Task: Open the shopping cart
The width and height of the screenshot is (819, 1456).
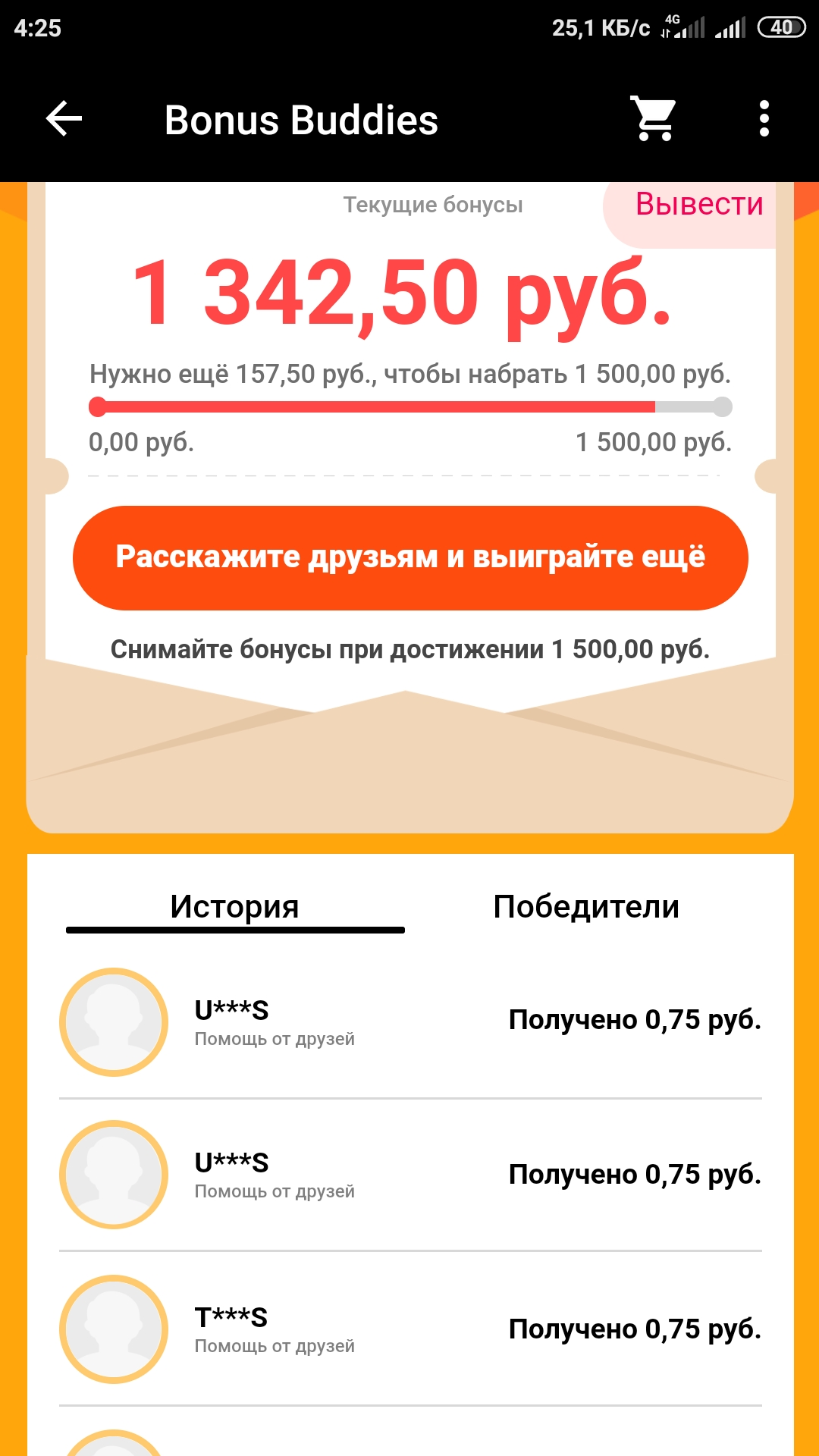Action: pos(654,119)
